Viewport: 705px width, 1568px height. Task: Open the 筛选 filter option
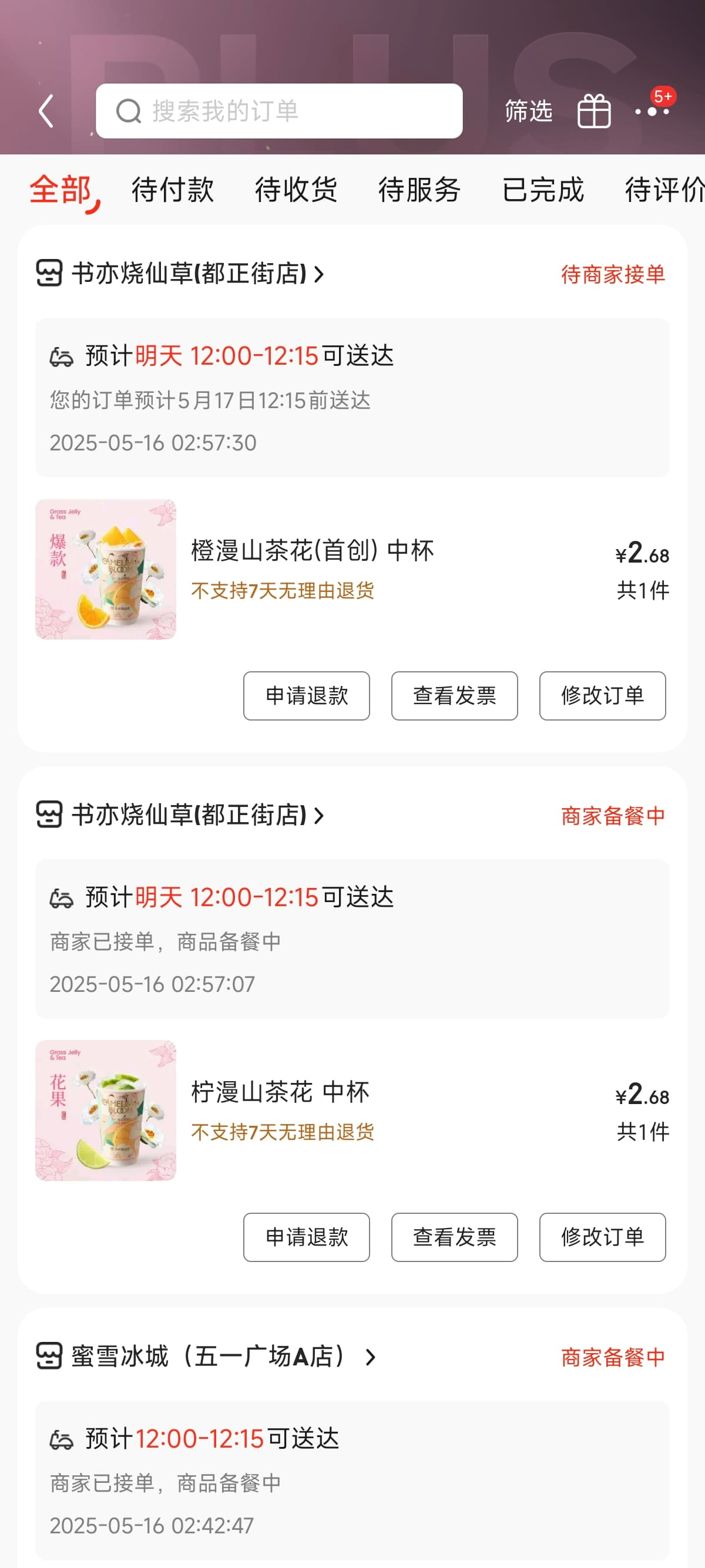528,111
